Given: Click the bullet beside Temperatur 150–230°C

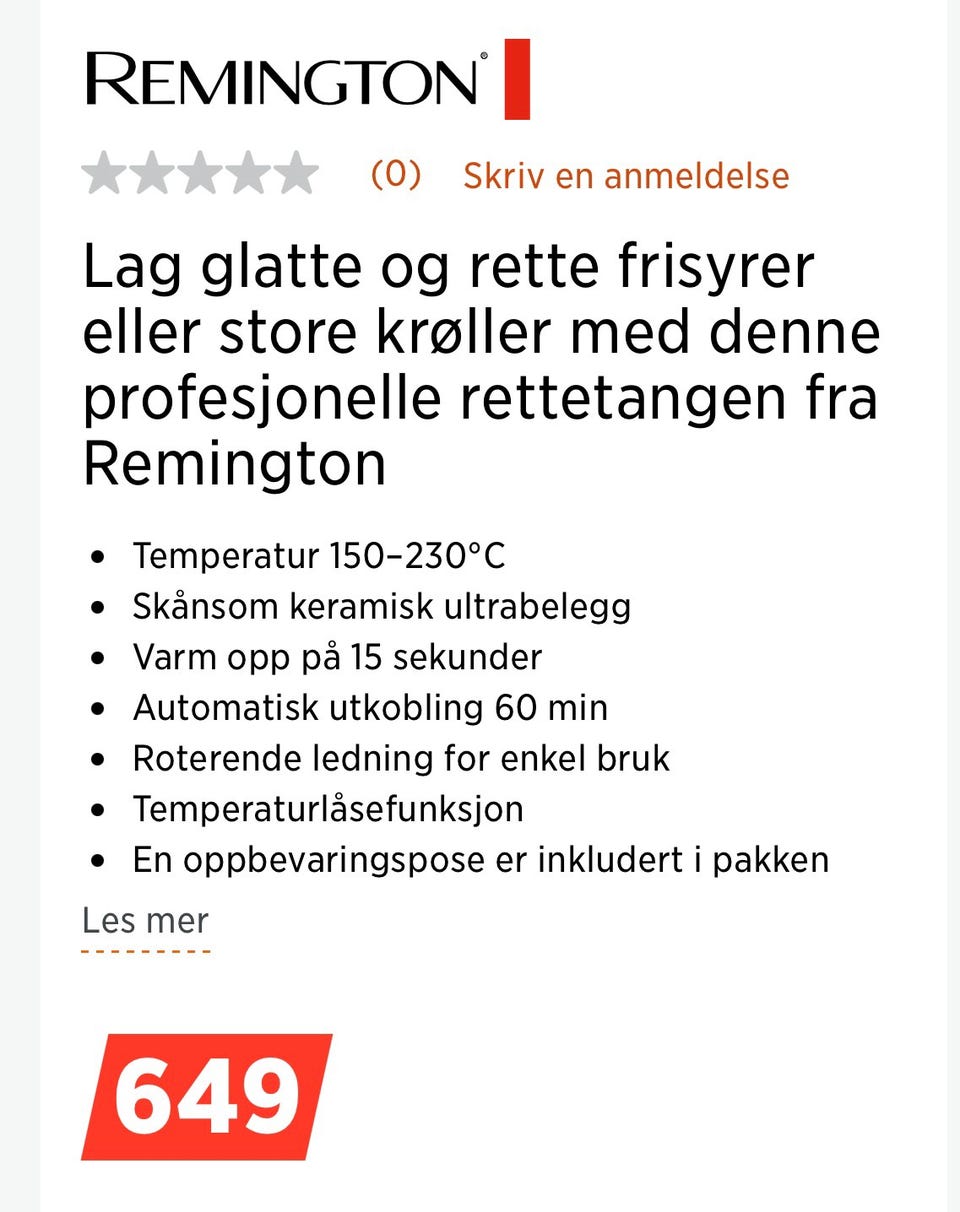Looking at the screenshot, I should pyautogui.click(x=98, y=555).
